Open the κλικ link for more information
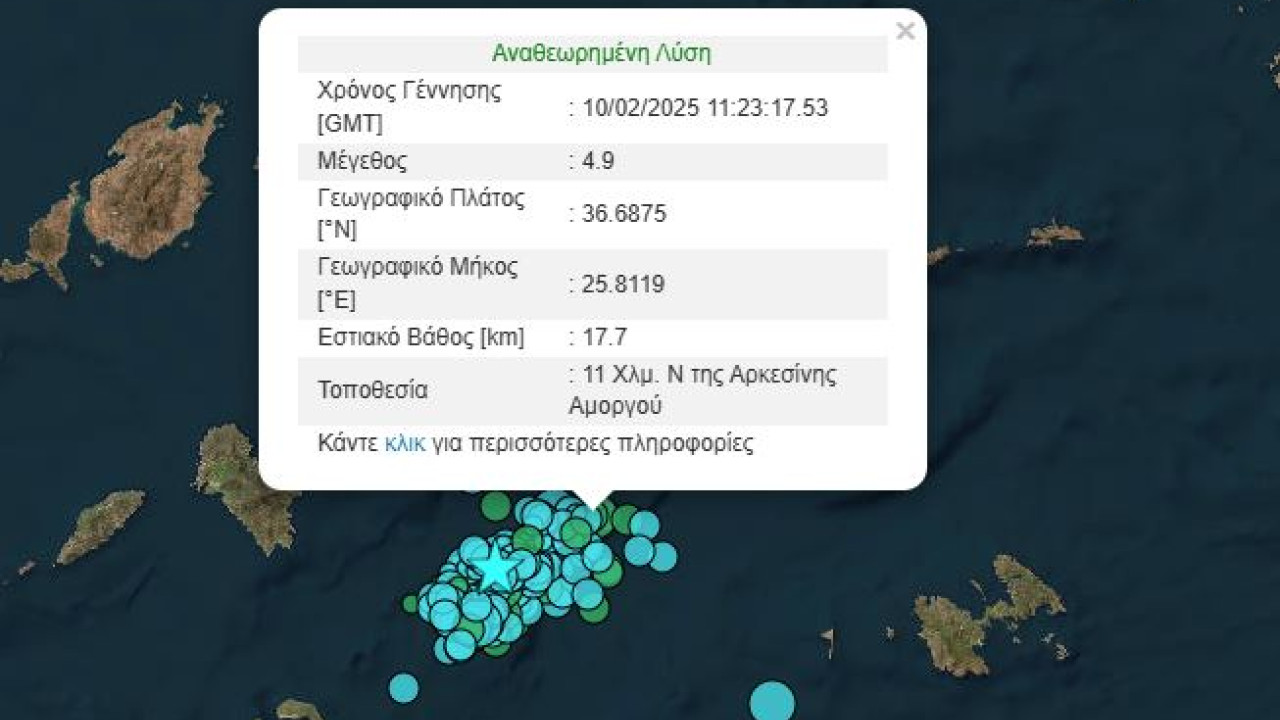 [x=405, y=443]
